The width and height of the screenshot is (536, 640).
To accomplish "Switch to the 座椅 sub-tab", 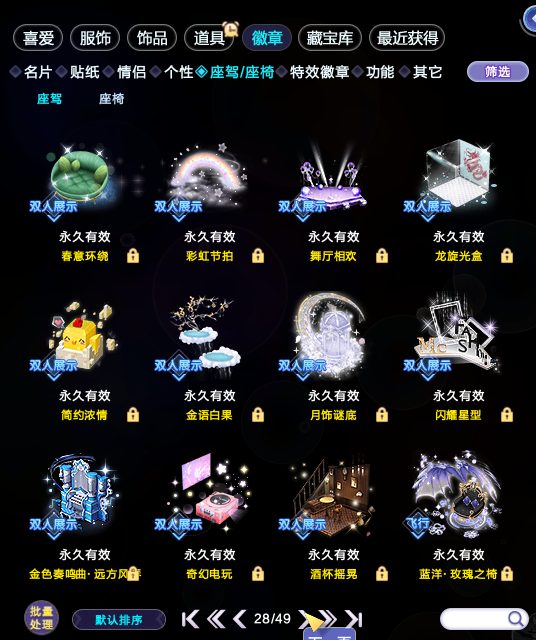I will click(x=111, y=99).
